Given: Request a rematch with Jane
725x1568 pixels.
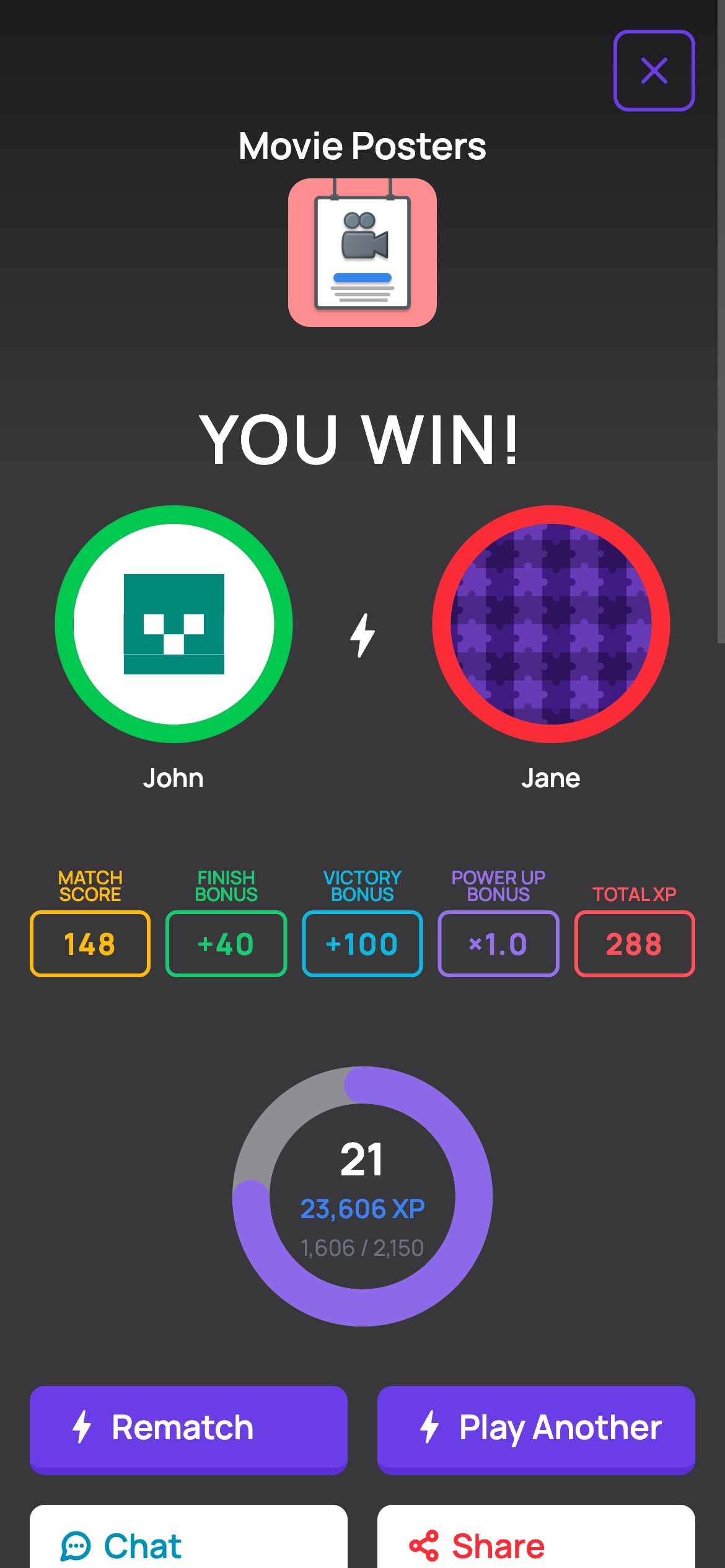Looking at the screenshot, I should click(x=188, y=1428).
